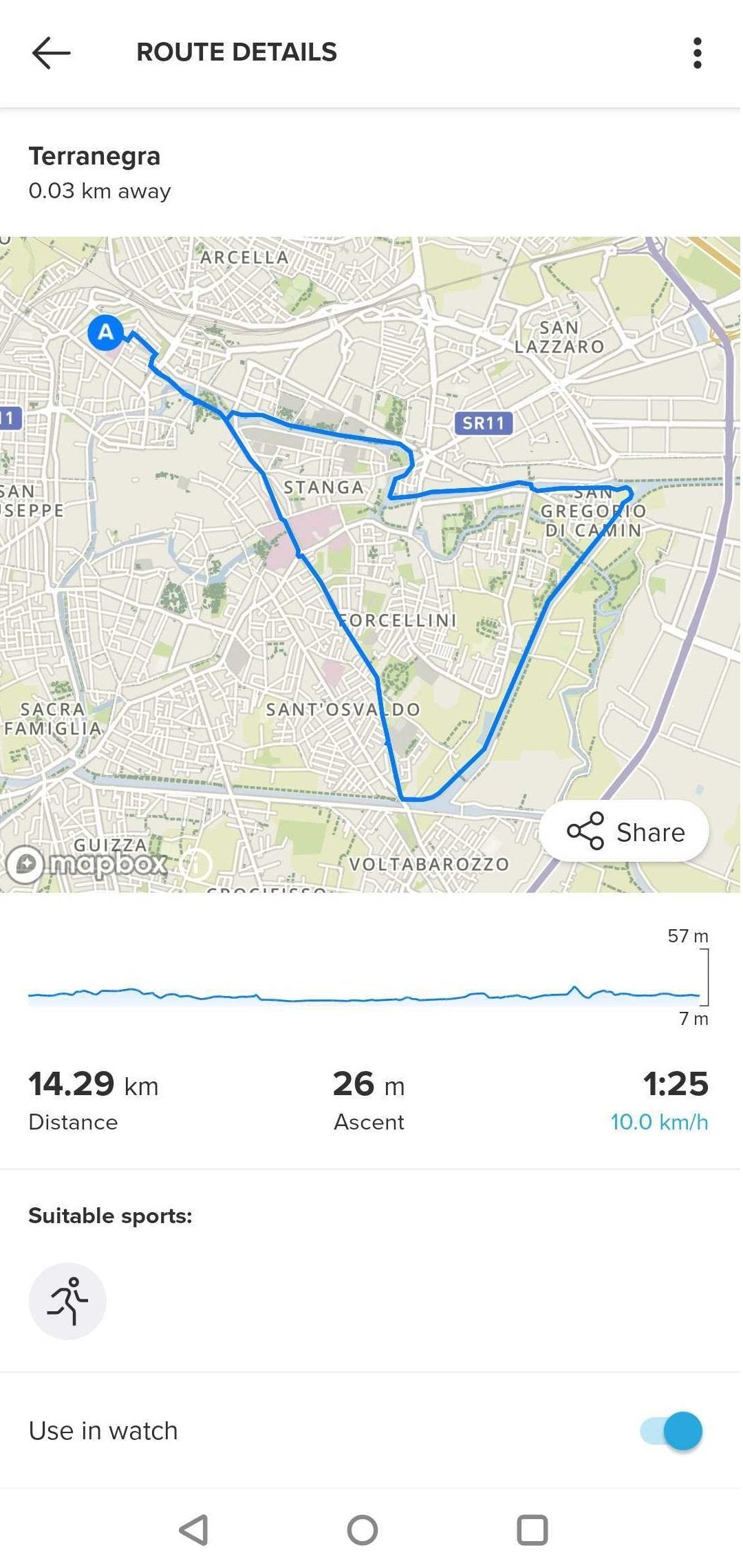Image resolution: width=743 pixels, height=1568 pixels.
Task: Open the Mapbox attribution info icon
Action: (197, 863)
